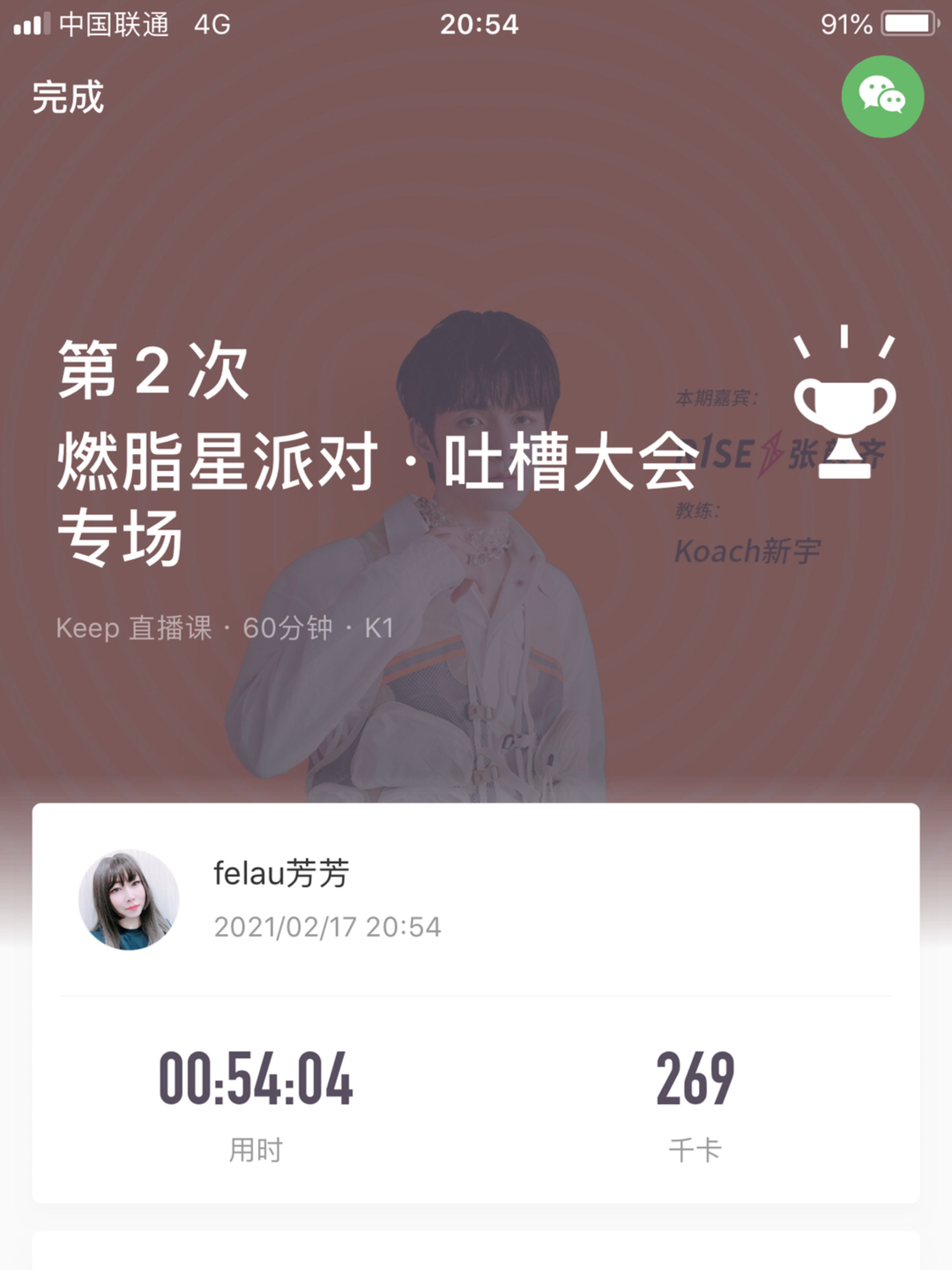Share the workout via the WeChat icon

pos(882,96)
